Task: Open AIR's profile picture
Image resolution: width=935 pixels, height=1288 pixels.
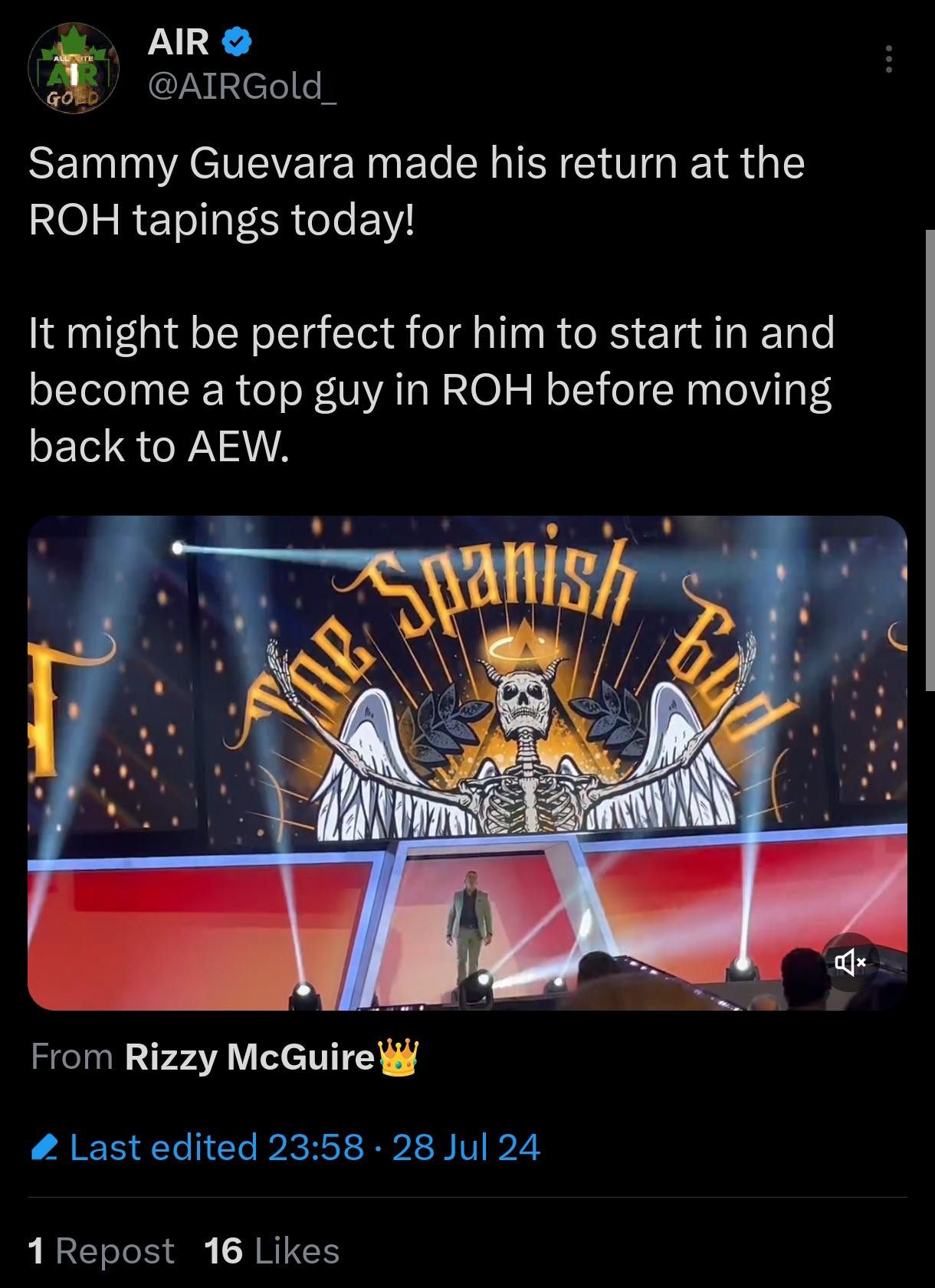Action: click(x=73, y=70)
